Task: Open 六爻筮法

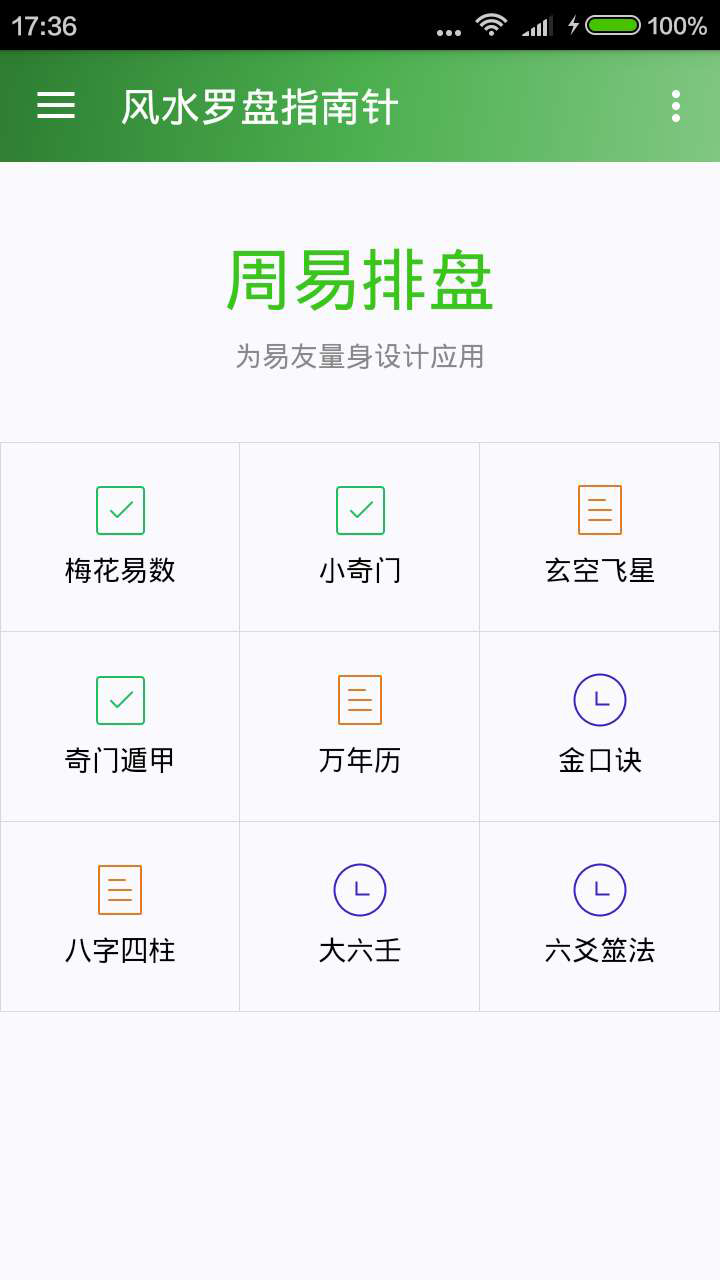Action: [600, 917]
